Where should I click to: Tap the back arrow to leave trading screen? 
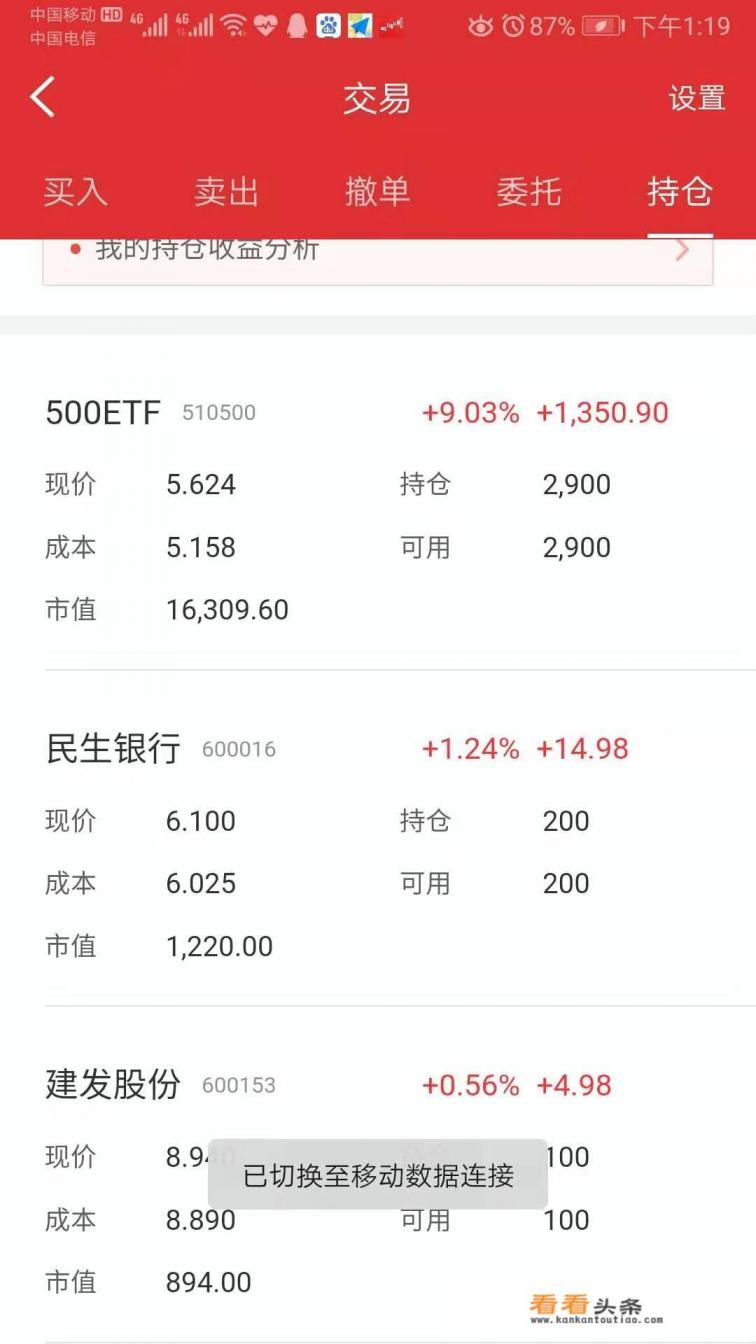(42, 98)
